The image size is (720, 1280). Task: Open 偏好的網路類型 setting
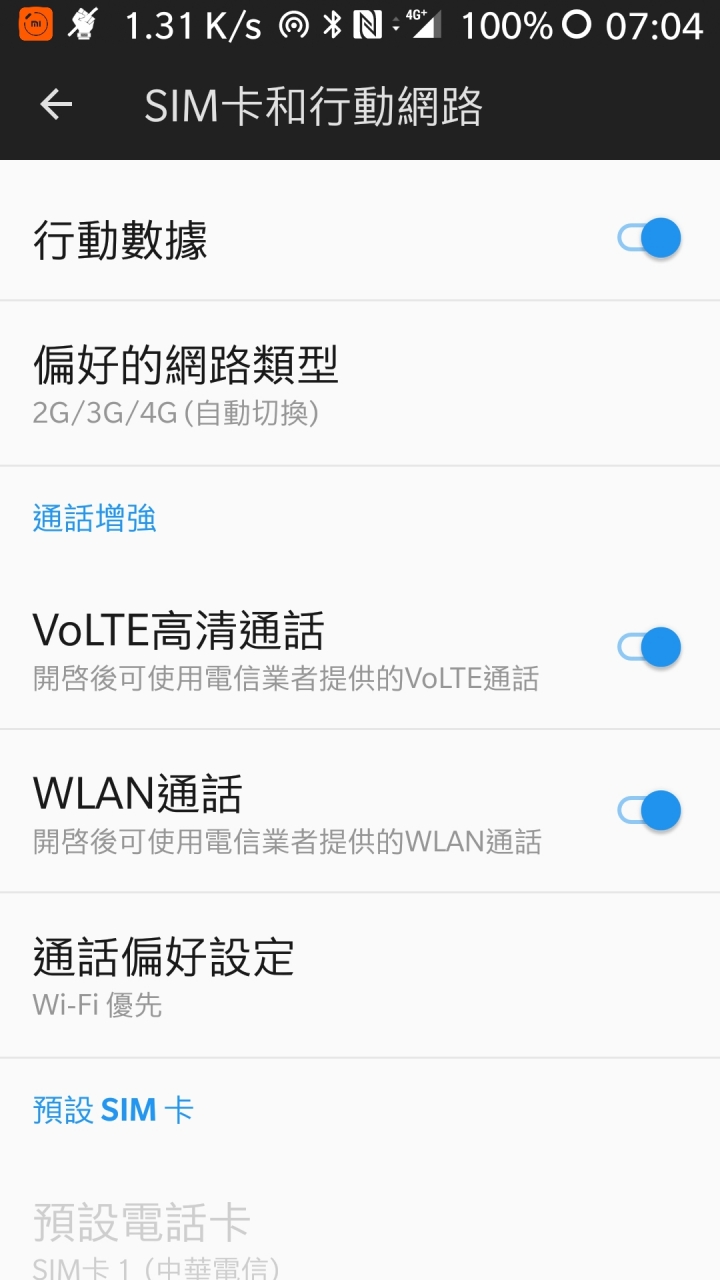click(360, 383)
